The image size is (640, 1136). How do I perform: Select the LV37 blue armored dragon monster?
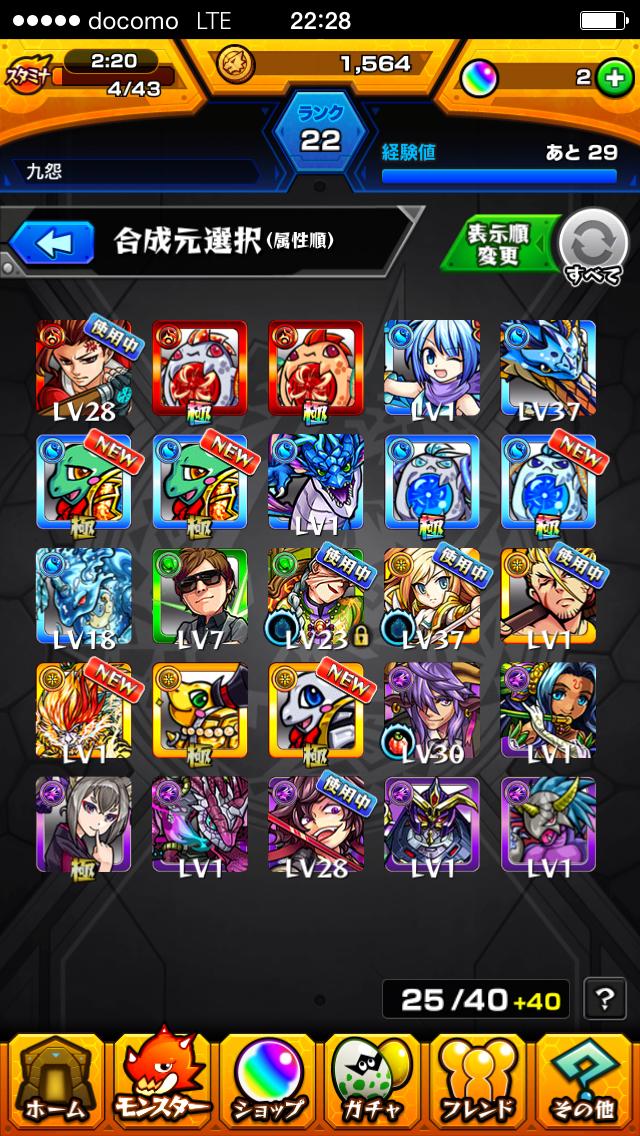coord(548,368)
